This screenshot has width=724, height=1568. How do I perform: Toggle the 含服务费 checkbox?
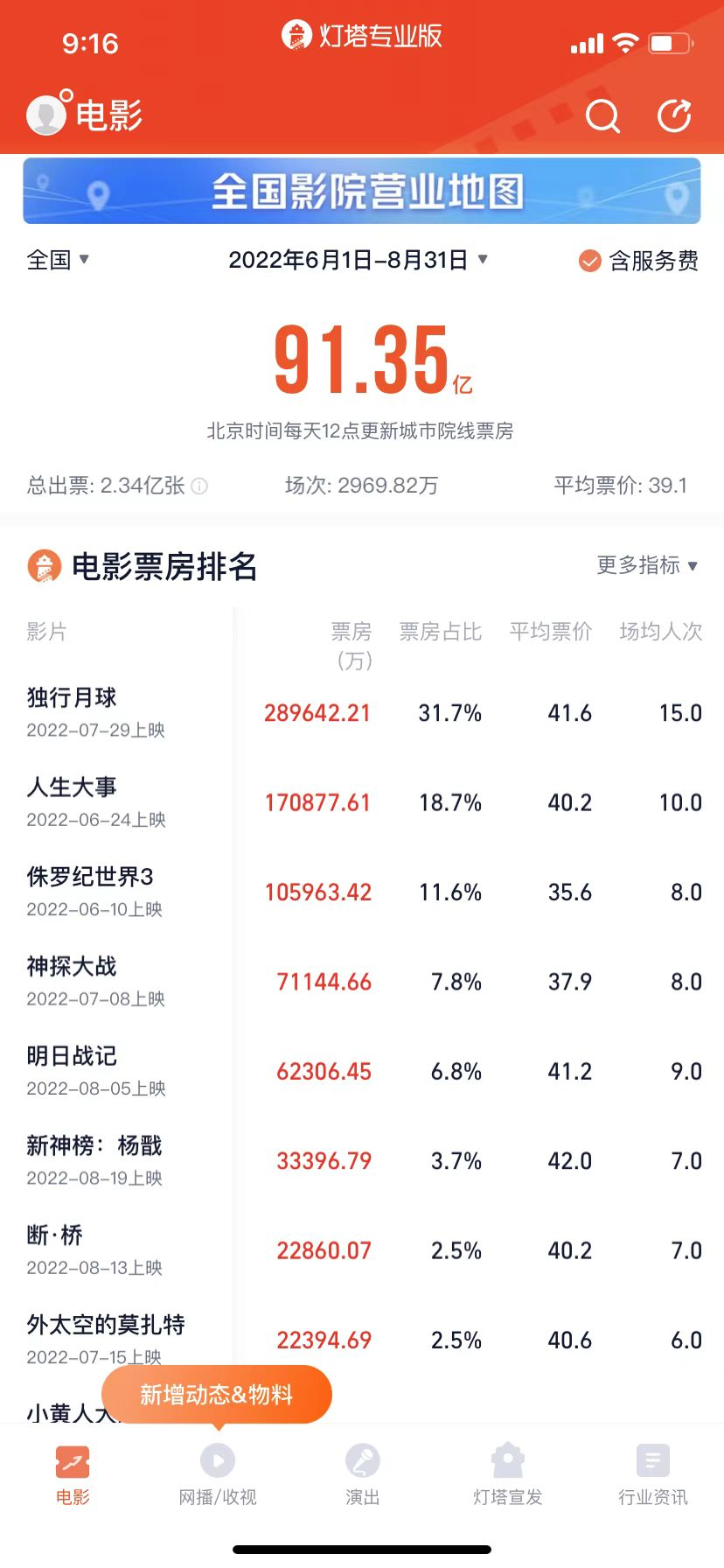[x=638, y=261]
